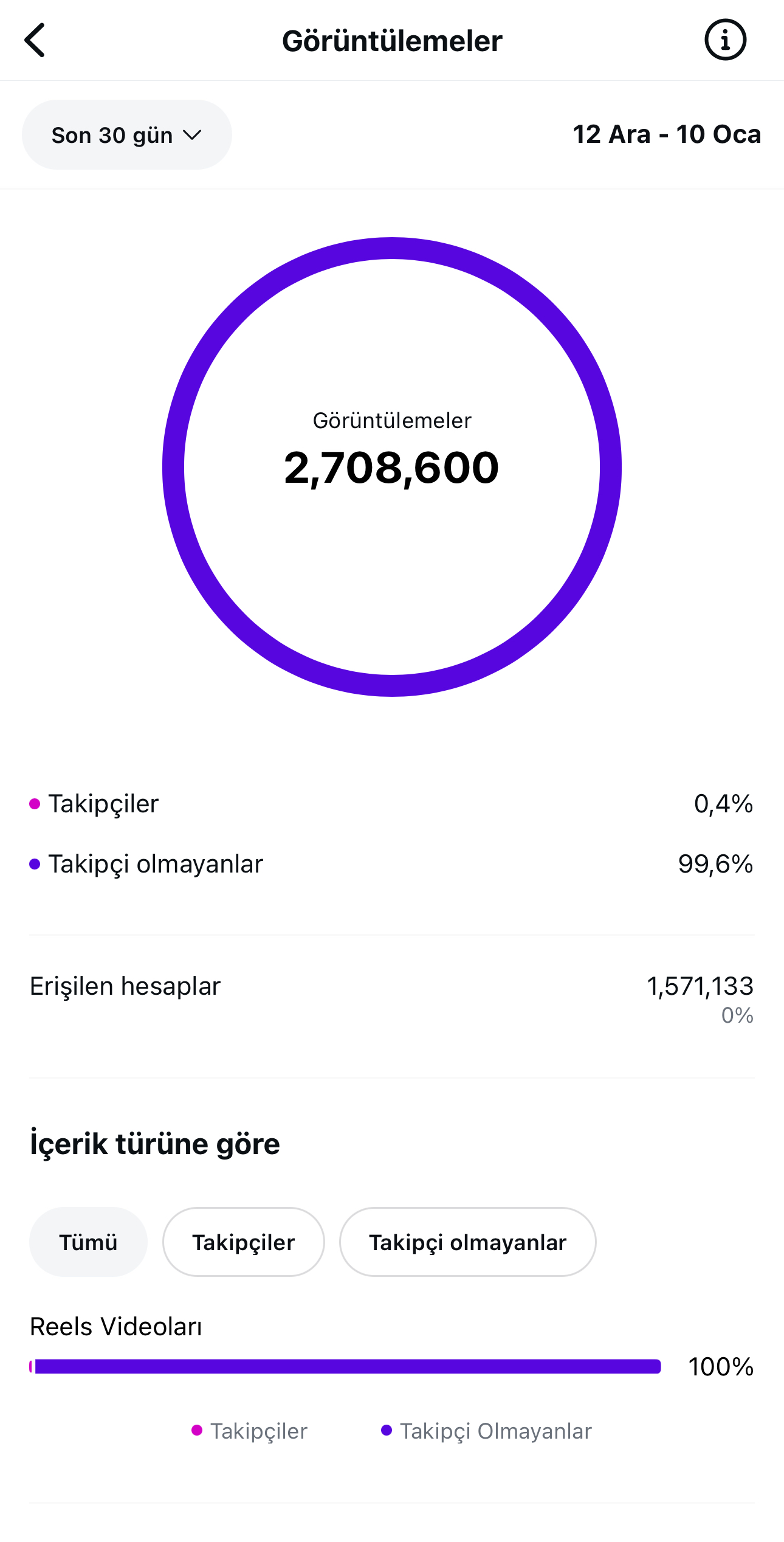Go back from Görüntülemeler screen
Screen dimensions: 784x1542
coord(35,40)
